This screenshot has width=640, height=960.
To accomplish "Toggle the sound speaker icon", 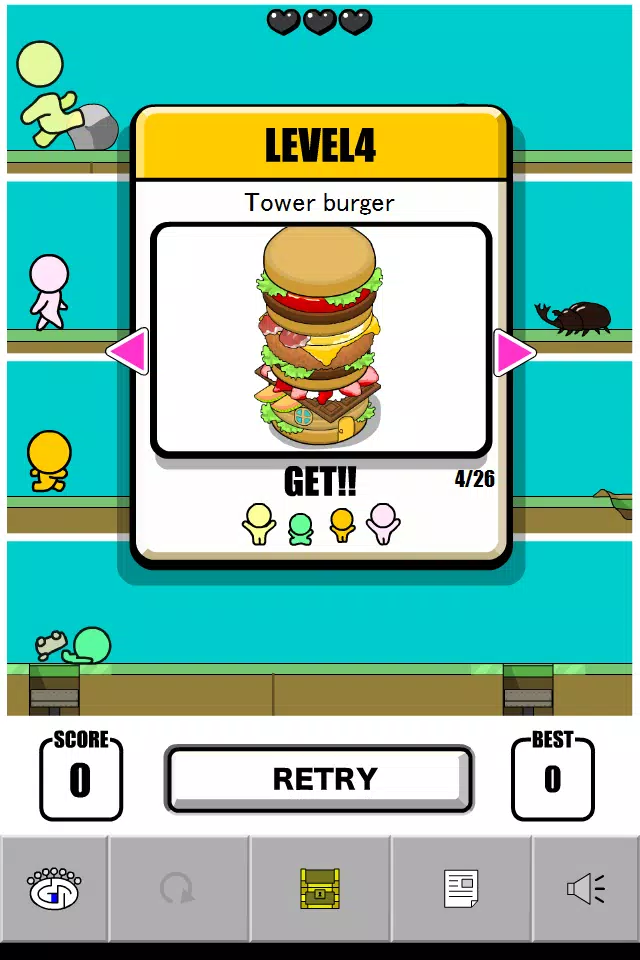I will coord(586,888).
